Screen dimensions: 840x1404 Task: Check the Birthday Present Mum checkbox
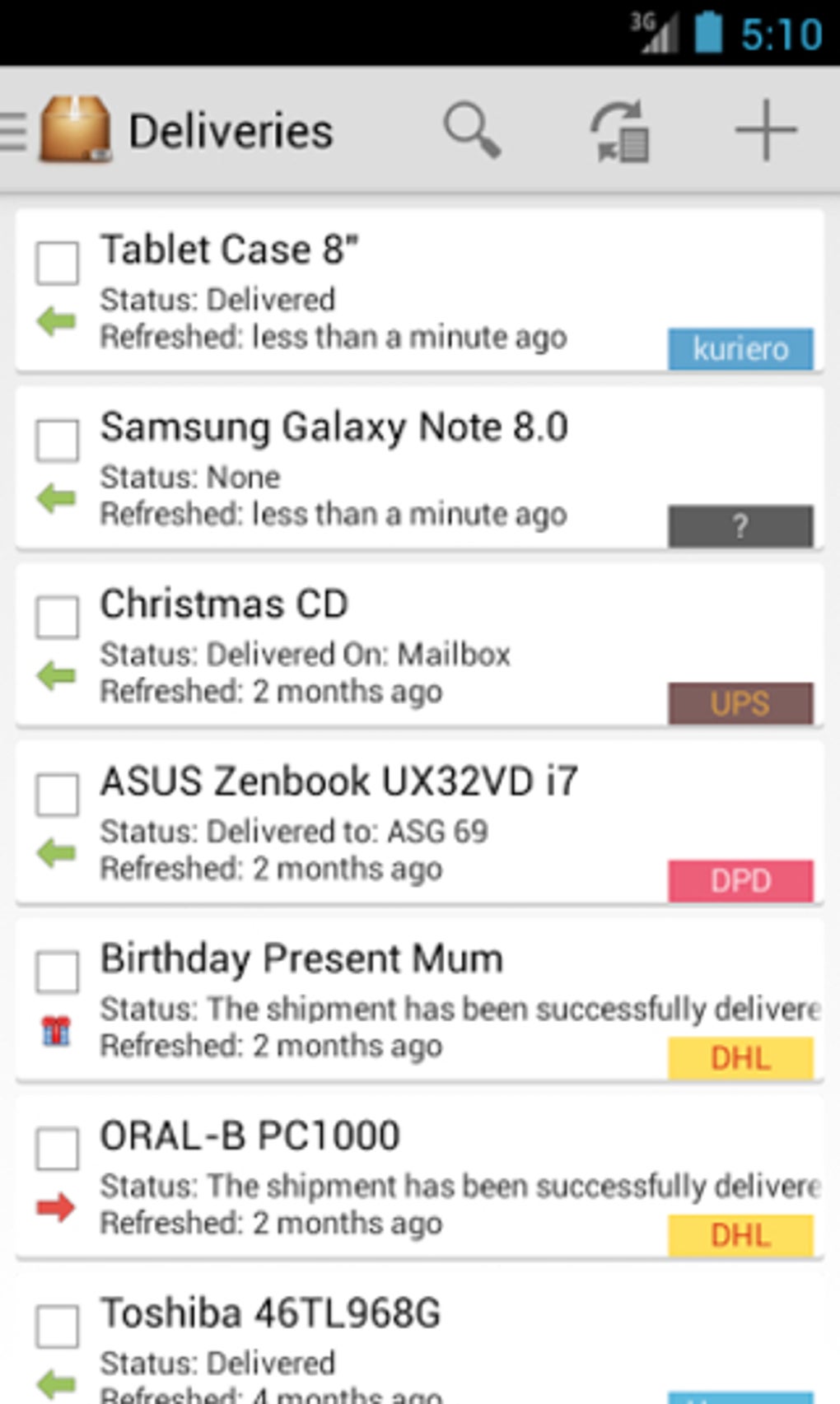pos(57,972)
